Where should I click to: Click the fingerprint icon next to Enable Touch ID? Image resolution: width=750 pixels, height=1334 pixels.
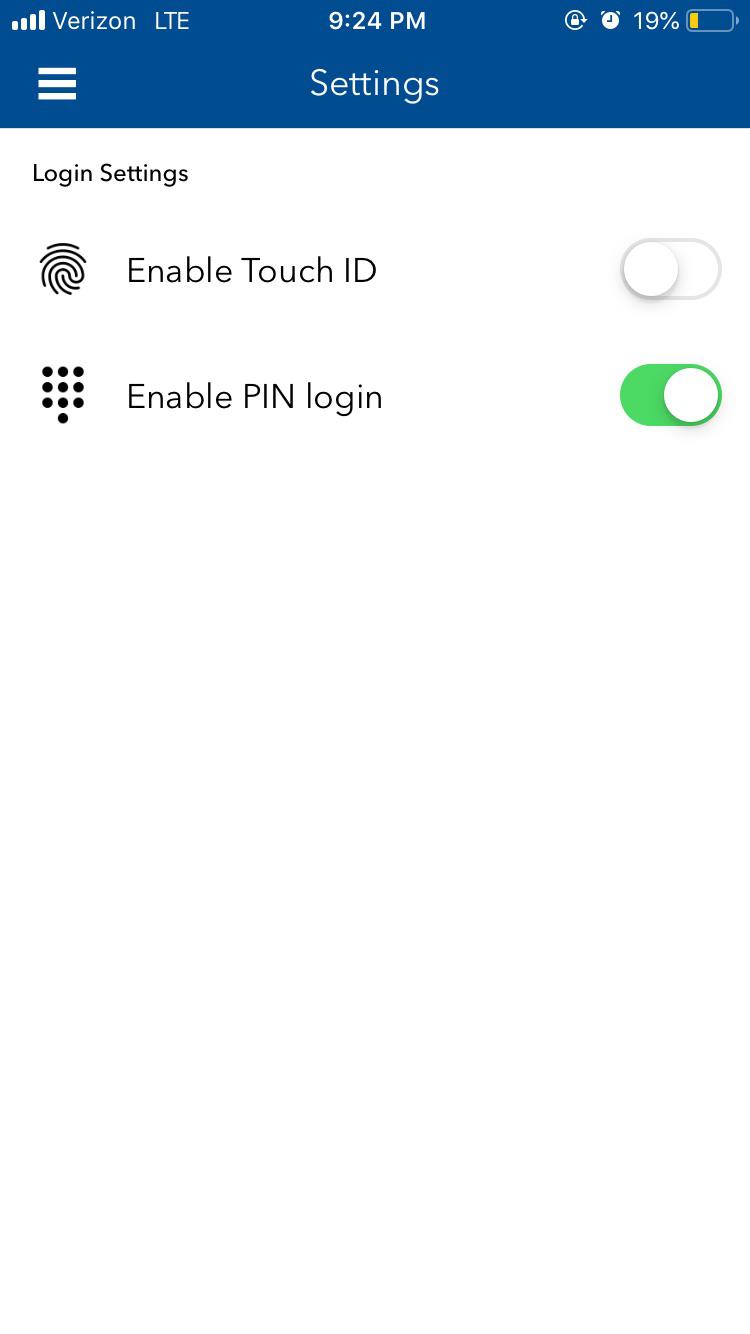62,269
